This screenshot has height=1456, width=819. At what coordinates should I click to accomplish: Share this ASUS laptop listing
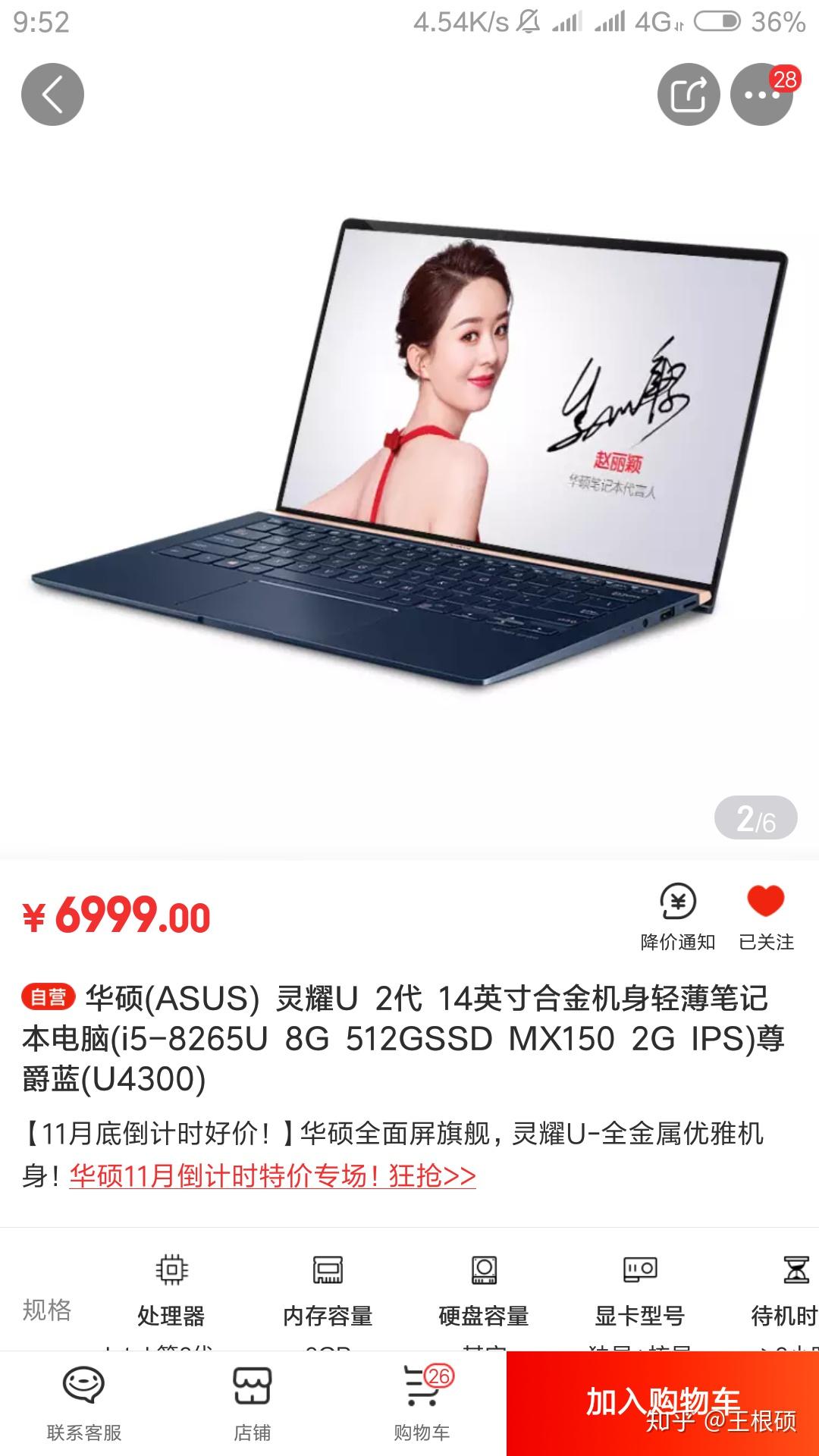click(689, 95)
